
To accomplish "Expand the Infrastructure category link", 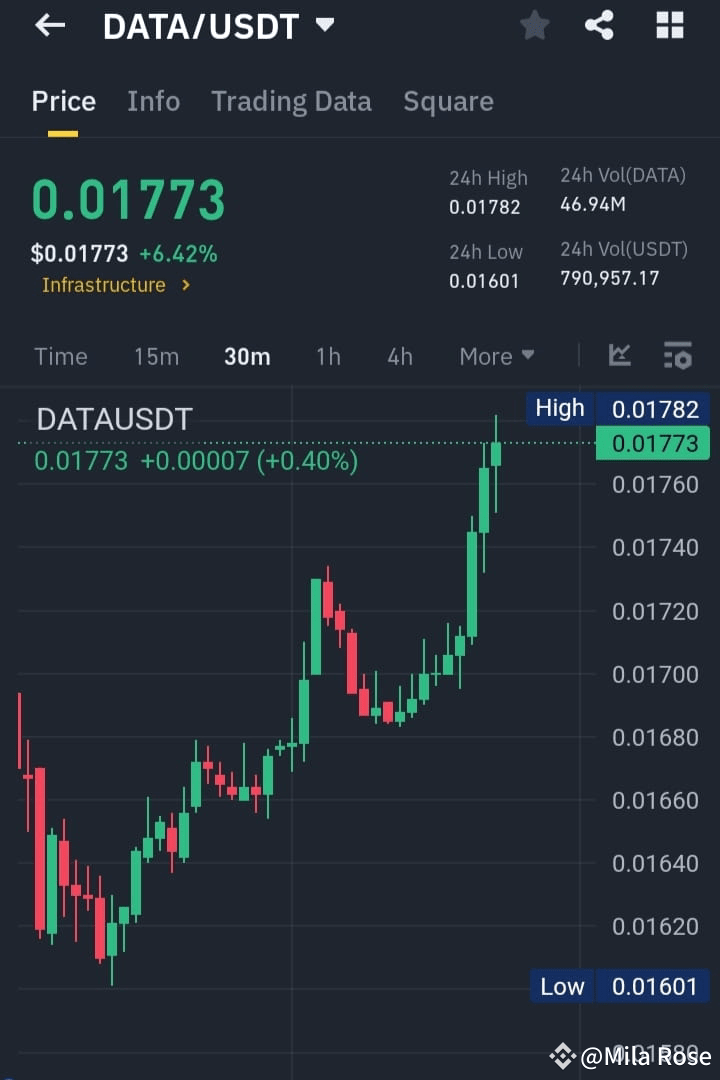I will [x=104, y=285].
